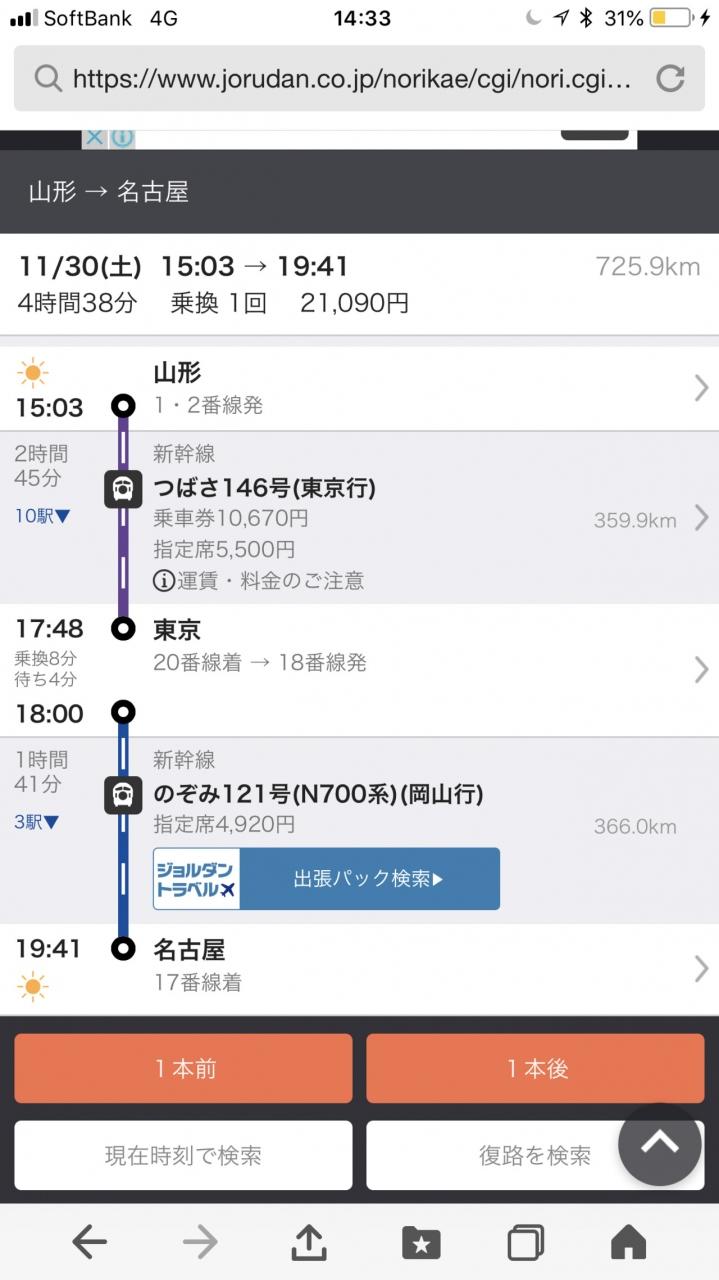Open 運賃・料金のご注意 notice
Viewport: 719px width, 1280px height.
259,580
